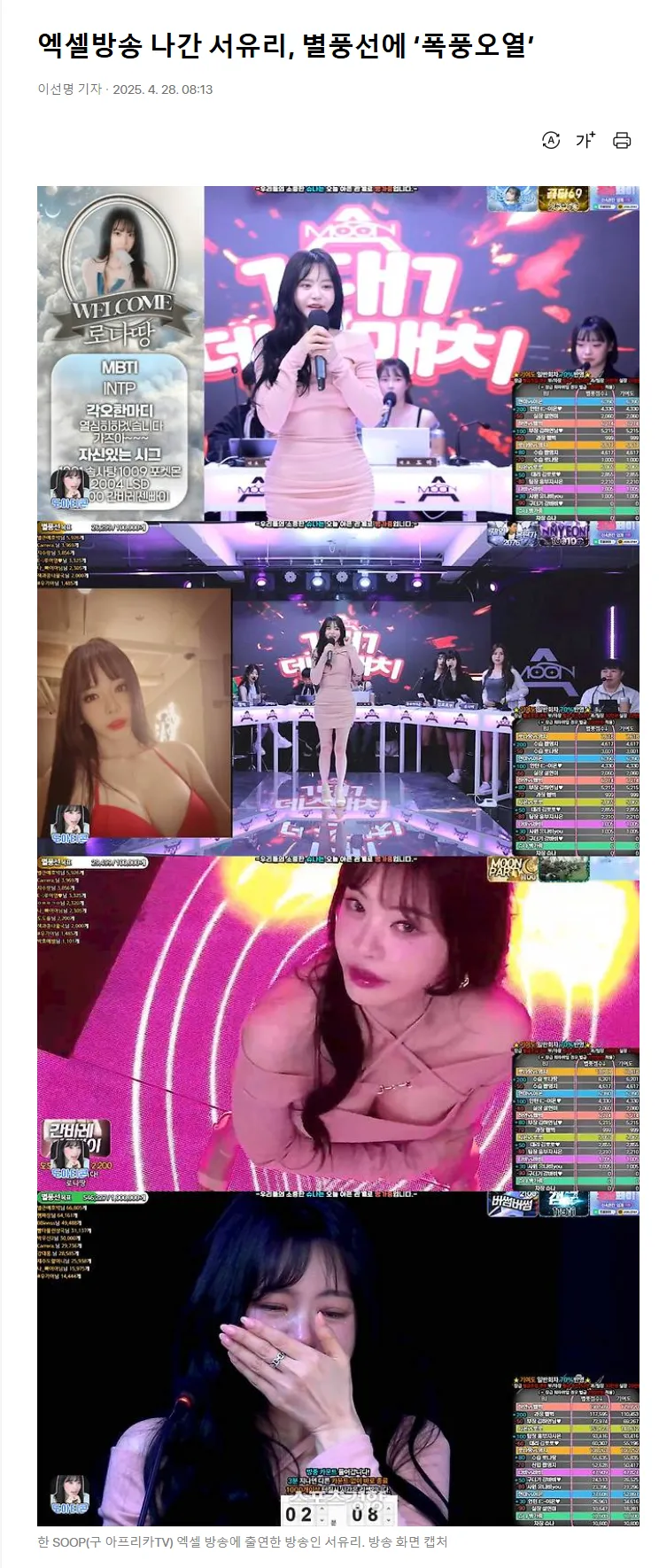The width and height of the screenshot is (659, 1568).
Task: Adjust the font size
Action: [585, 140]
